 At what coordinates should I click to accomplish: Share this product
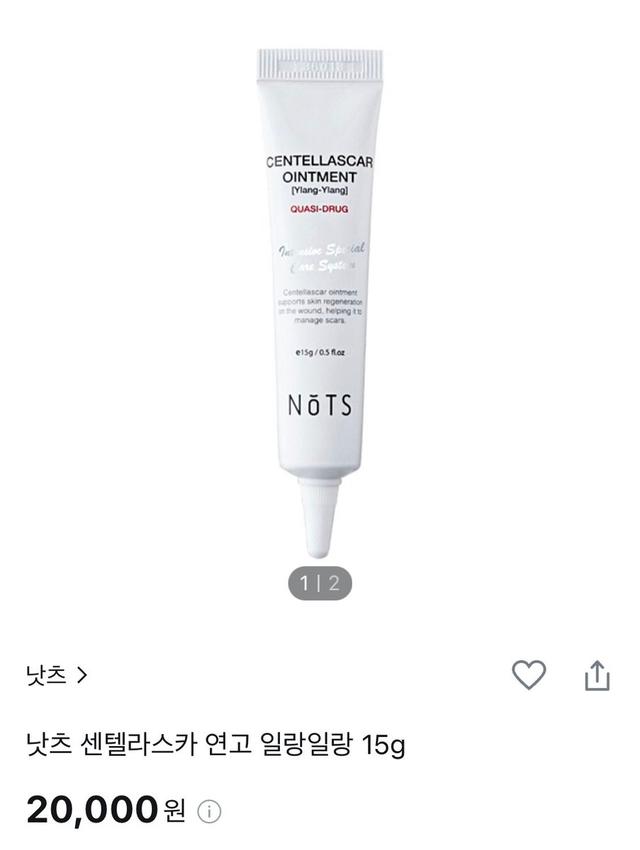(x=596, y=675)
